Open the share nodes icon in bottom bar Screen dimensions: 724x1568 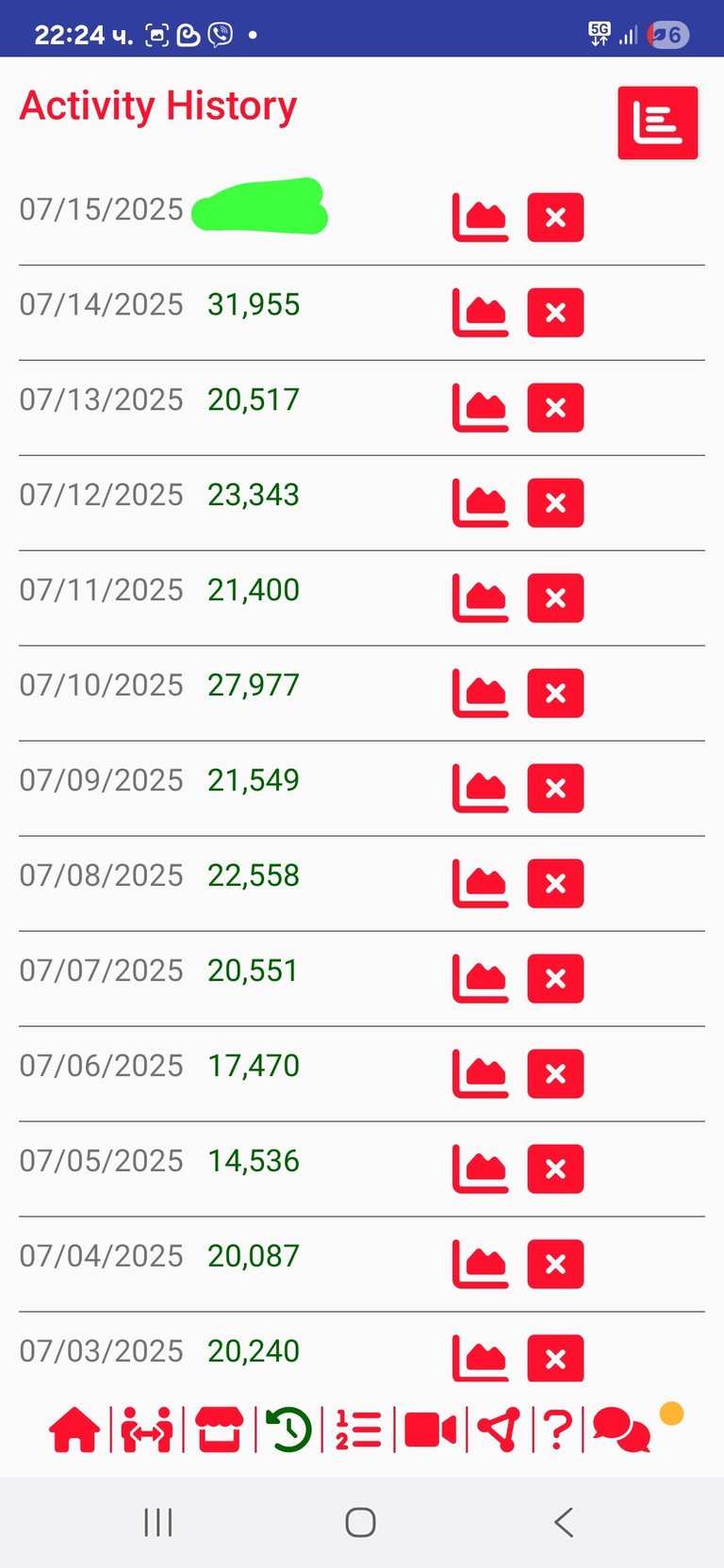pyautogui.click(x=498, y=1429)
